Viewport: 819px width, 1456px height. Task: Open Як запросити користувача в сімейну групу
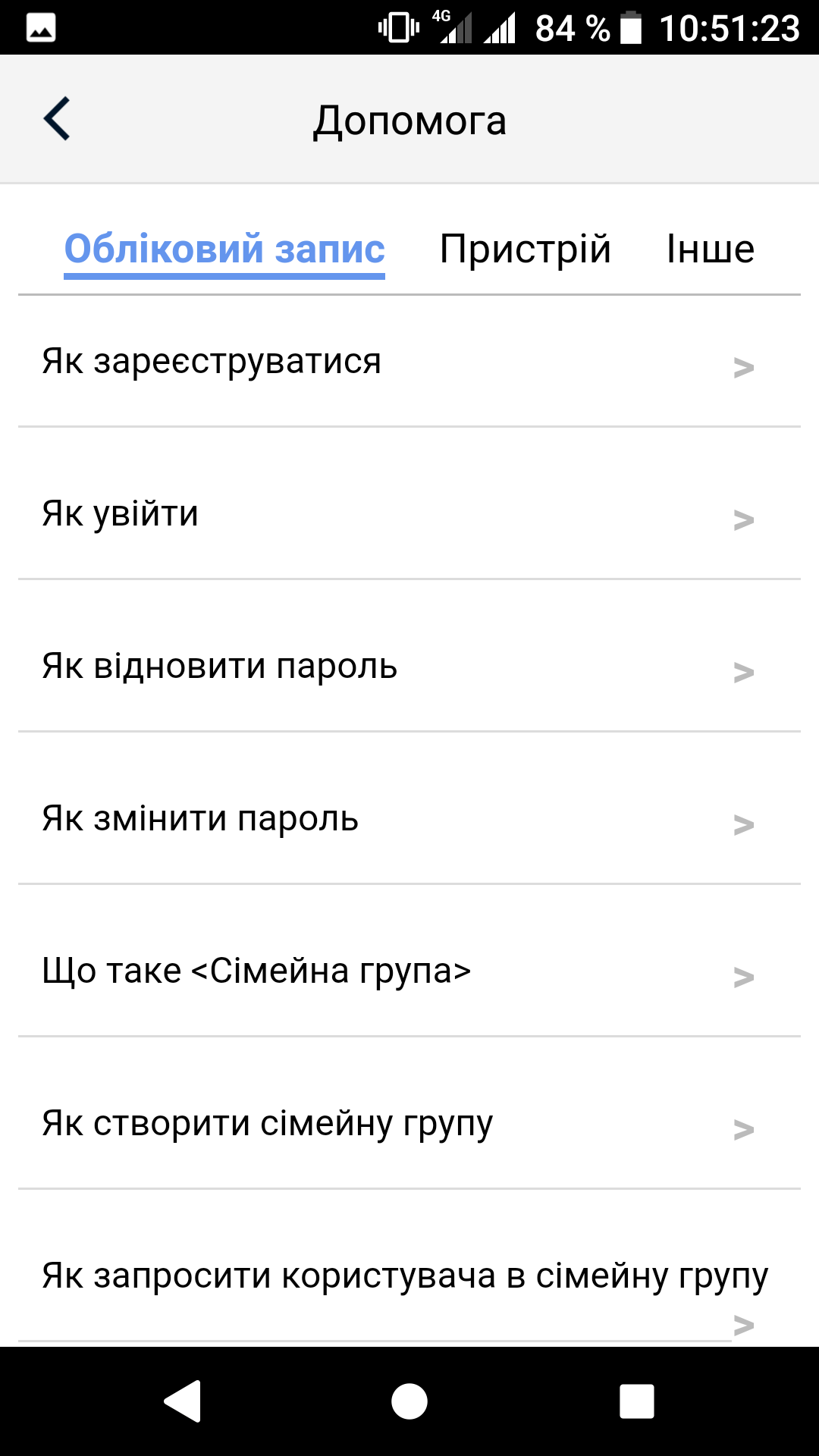coord(405,1276)
